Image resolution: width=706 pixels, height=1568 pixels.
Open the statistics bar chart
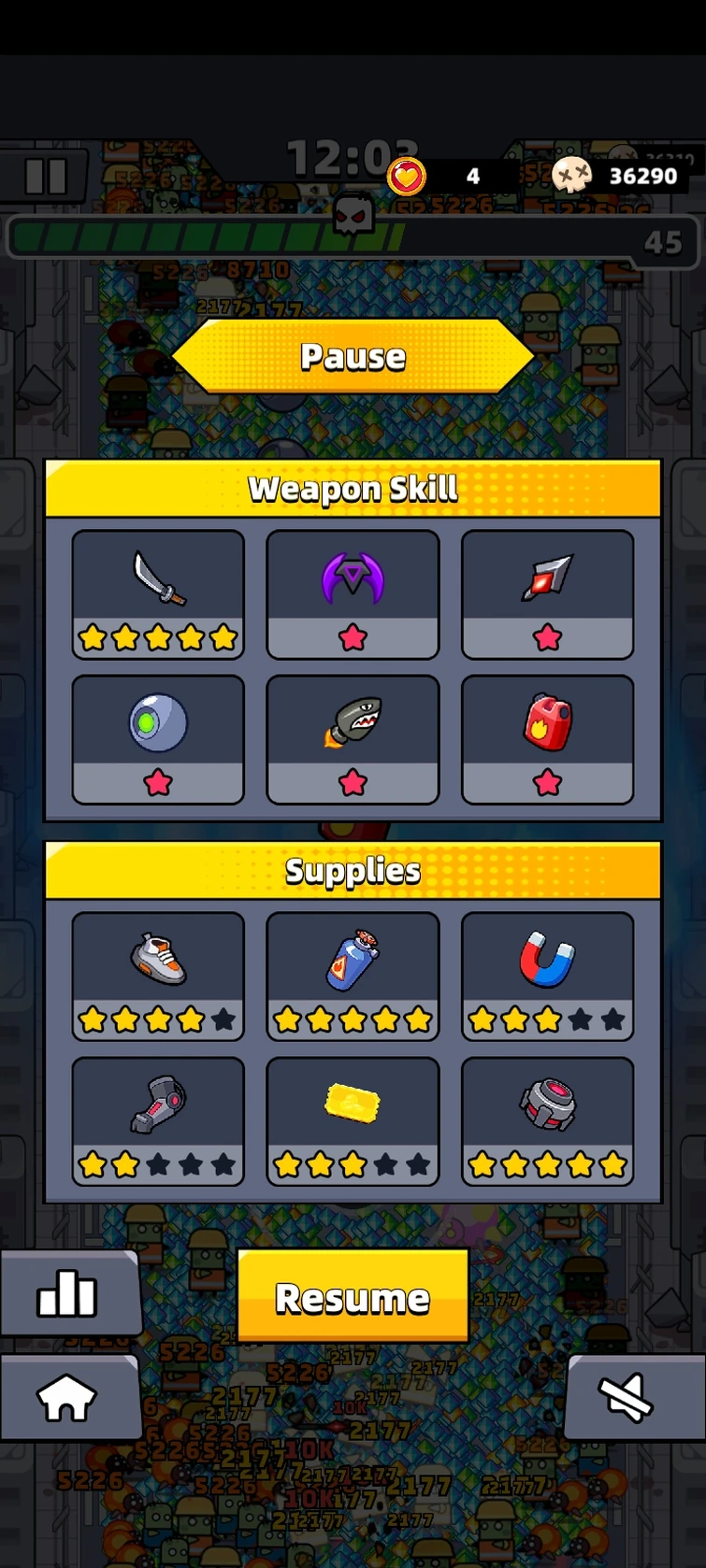(67, 1294)
